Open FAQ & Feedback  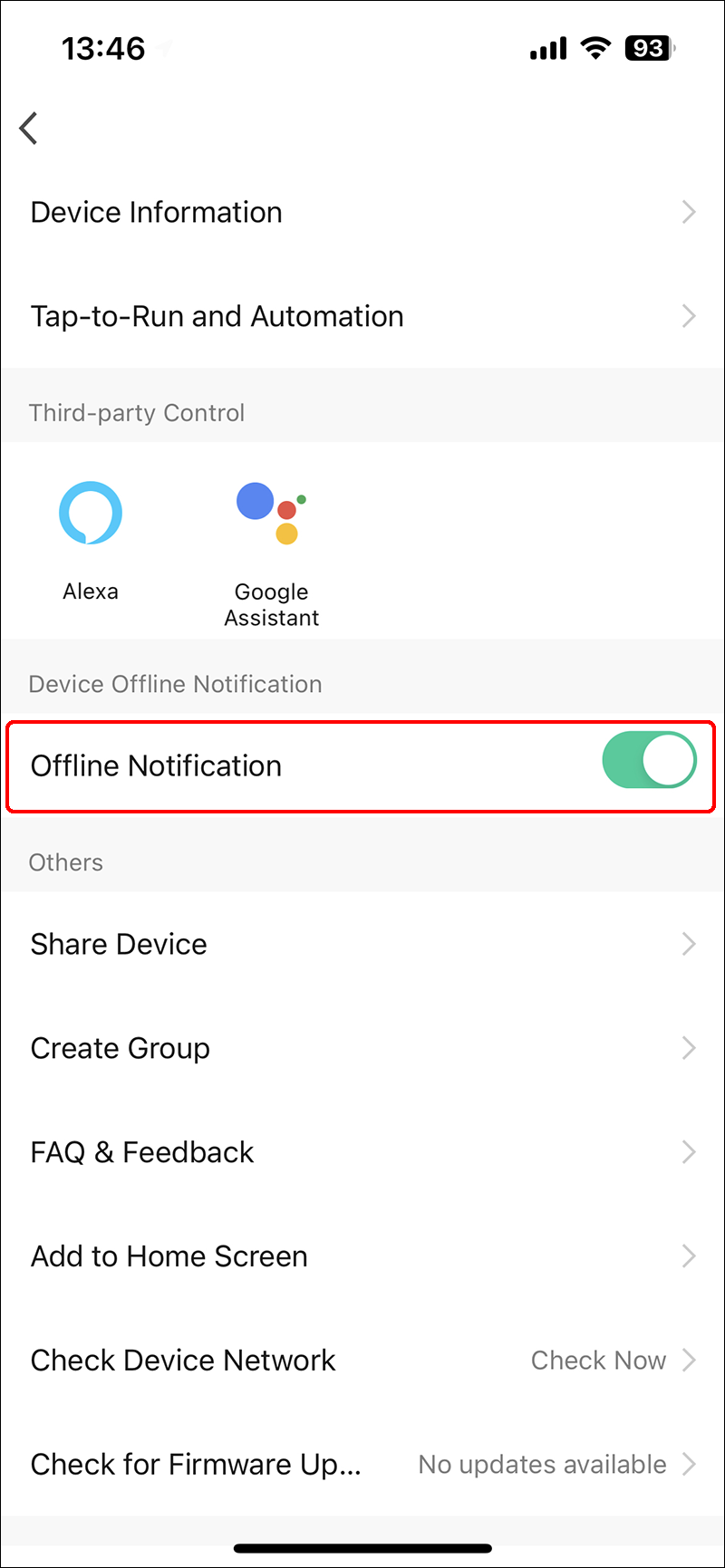[362, 1152]
